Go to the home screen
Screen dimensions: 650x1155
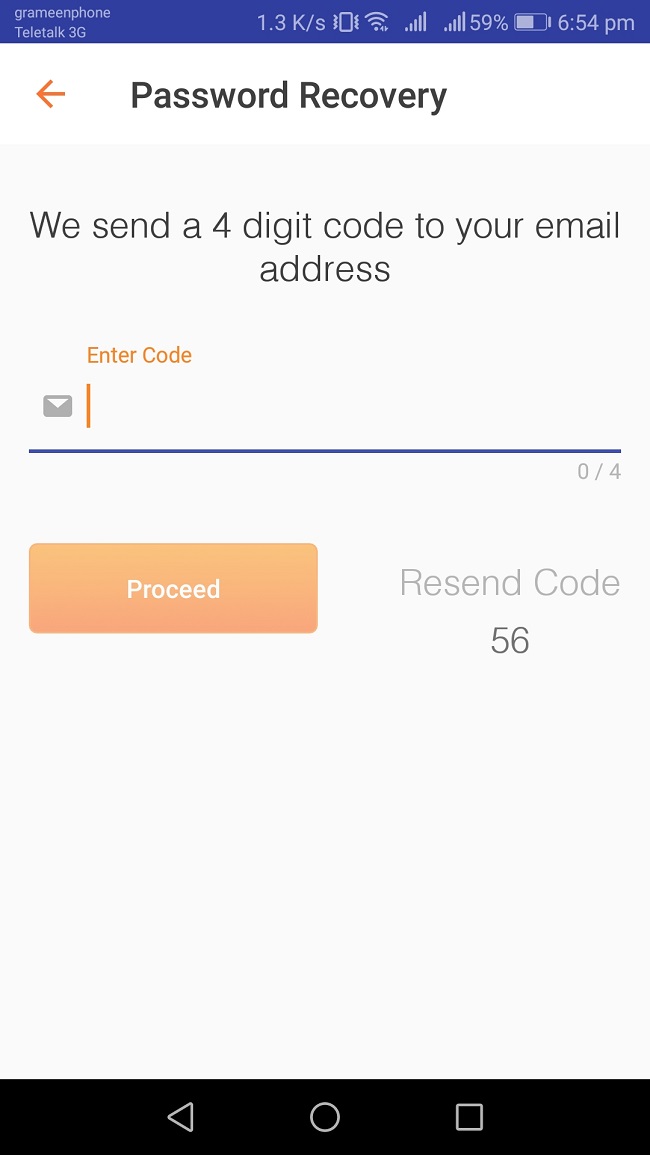325,1117
